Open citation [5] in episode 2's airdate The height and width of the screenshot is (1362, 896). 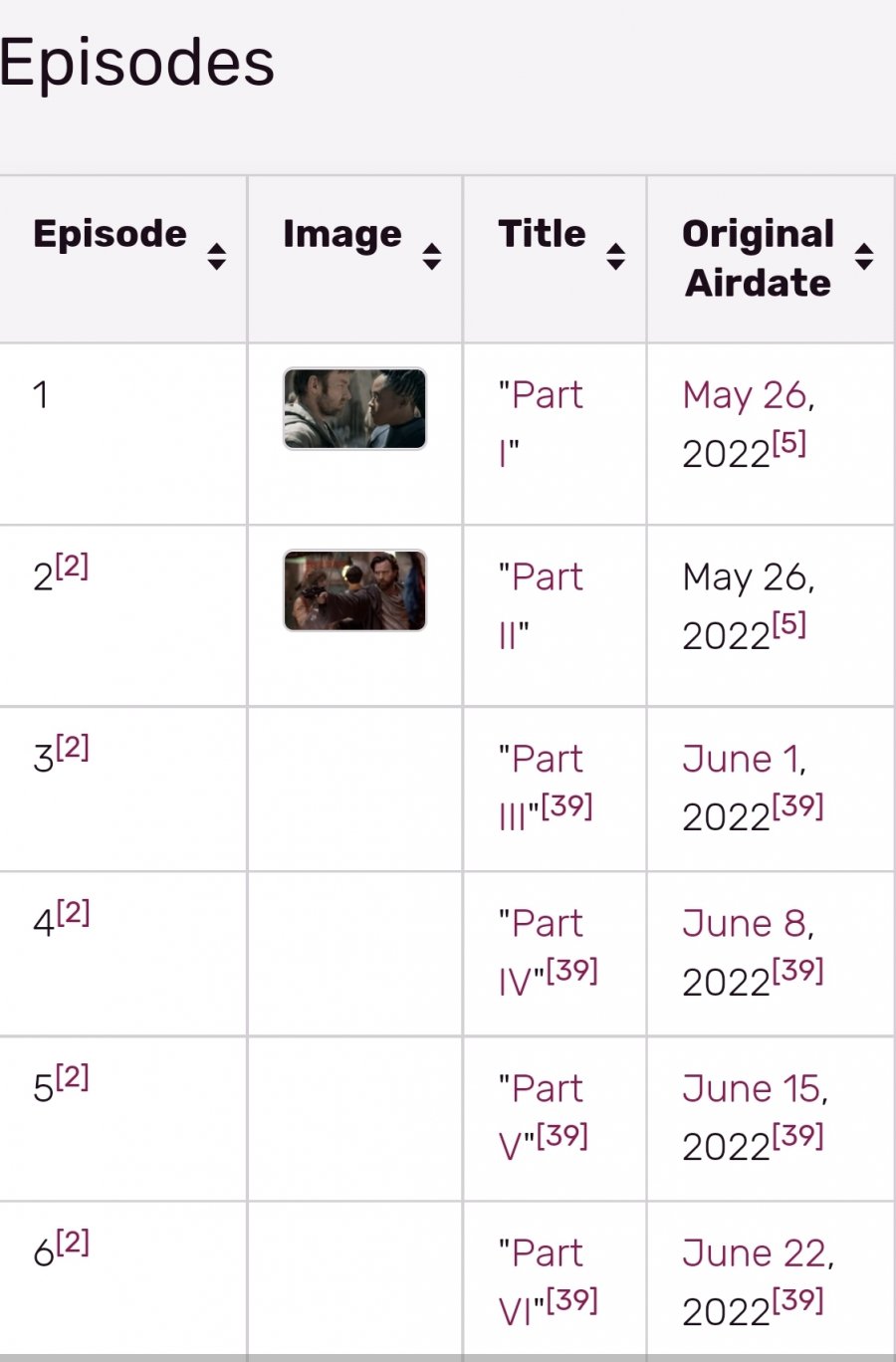point(789,625)
